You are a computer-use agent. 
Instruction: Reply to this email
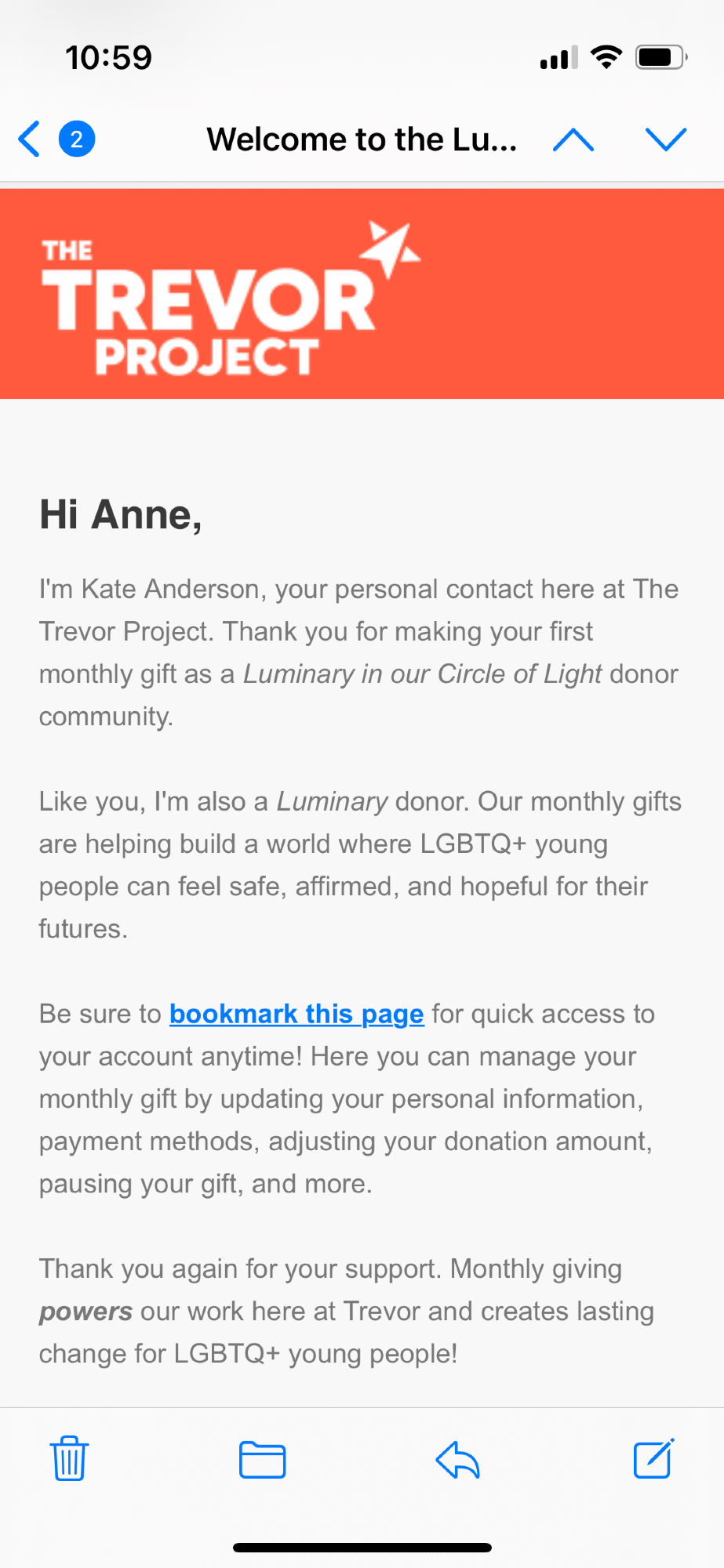[457, 1459]
